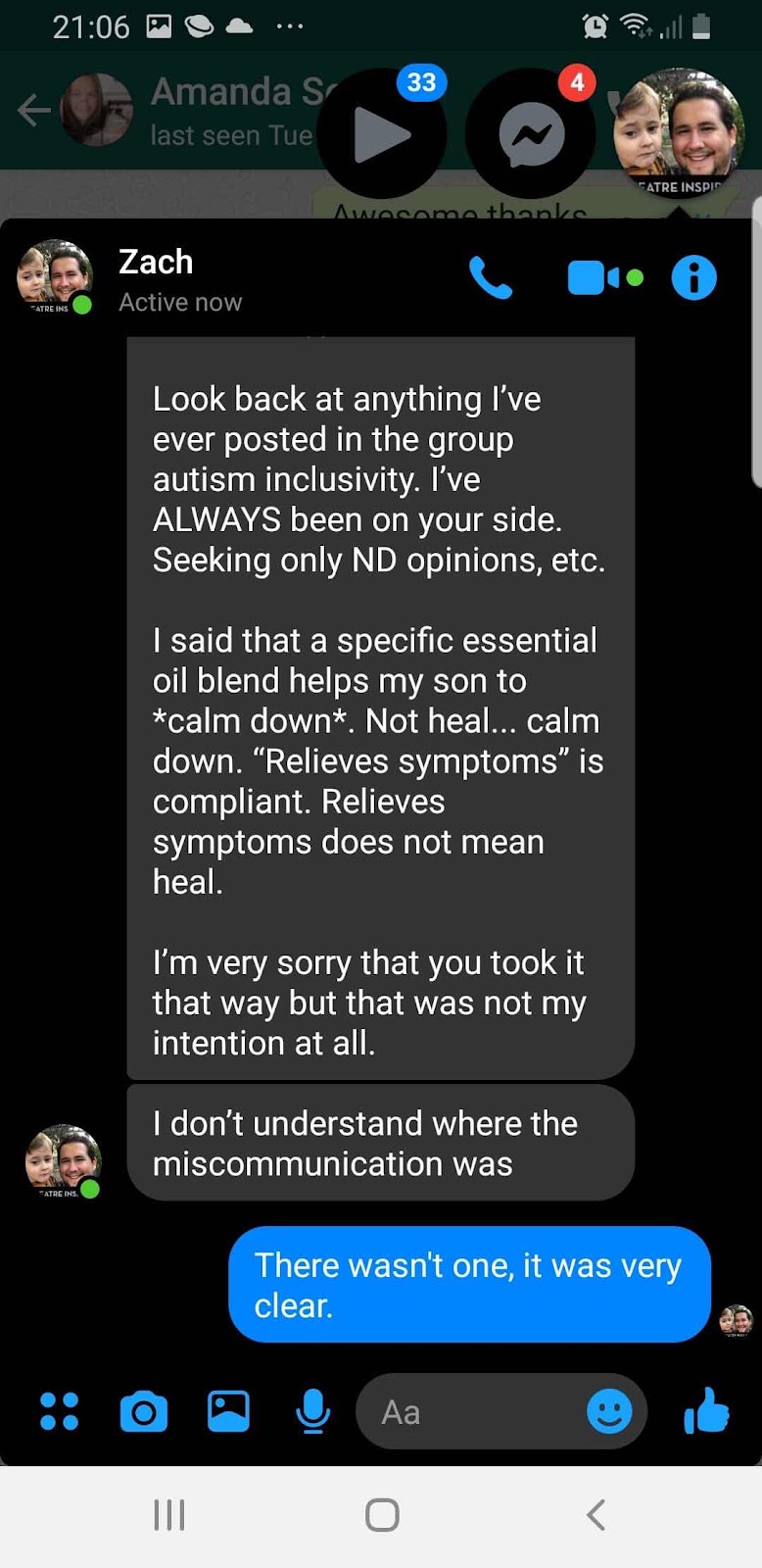The width and height of the screenshot is (762, 1568).
Task: Open Zach's profile picture in the header
Action: point(55,277)
